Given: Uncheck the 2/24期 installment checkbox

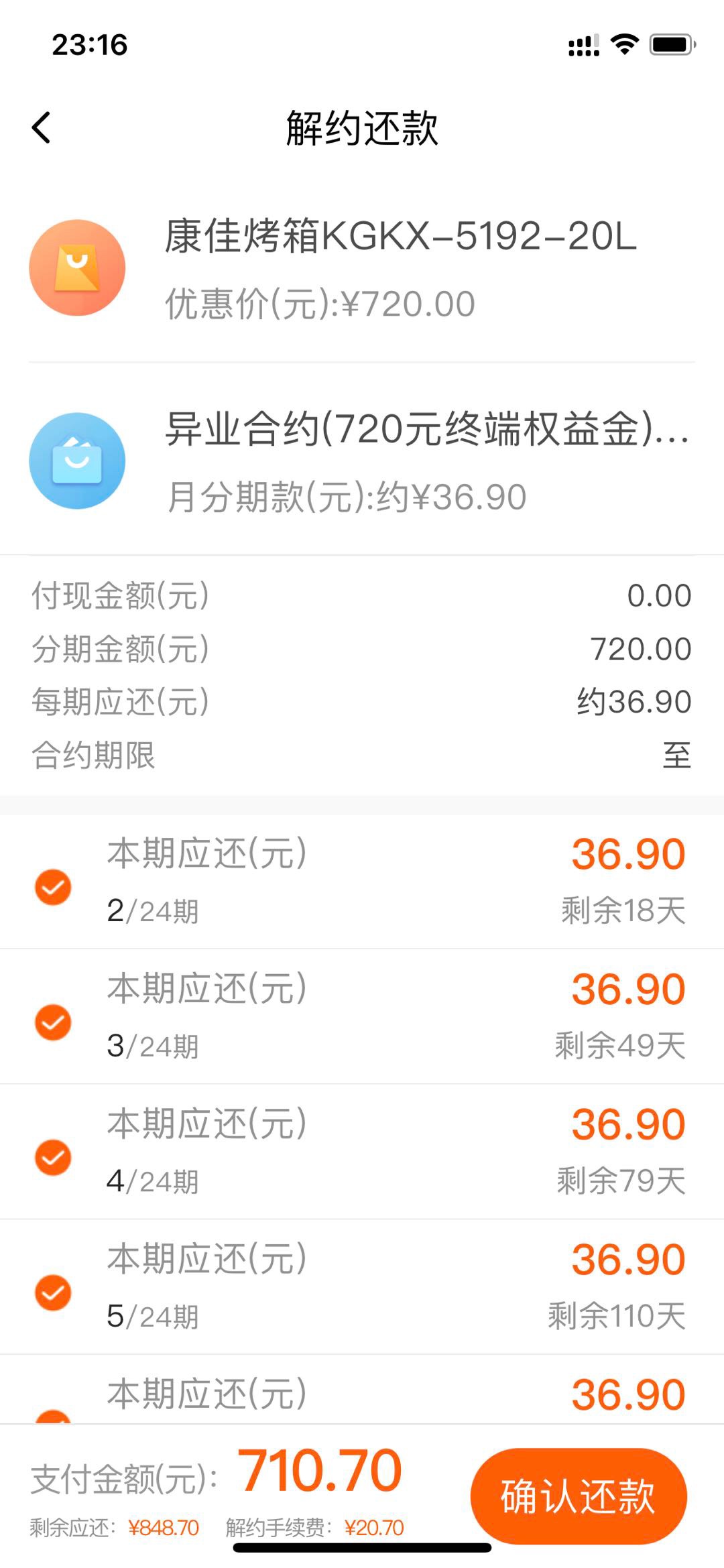Looking at the screenshot, I should [x=53, y=888].
